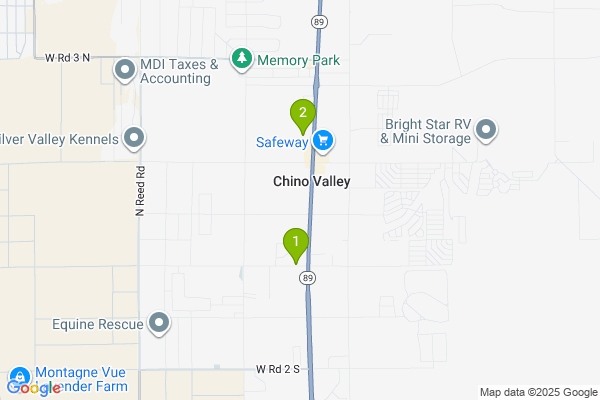Select the Silver Valley Kennels pin
The width and height of the screenshot is (600, 400).
tap(135, 139)
